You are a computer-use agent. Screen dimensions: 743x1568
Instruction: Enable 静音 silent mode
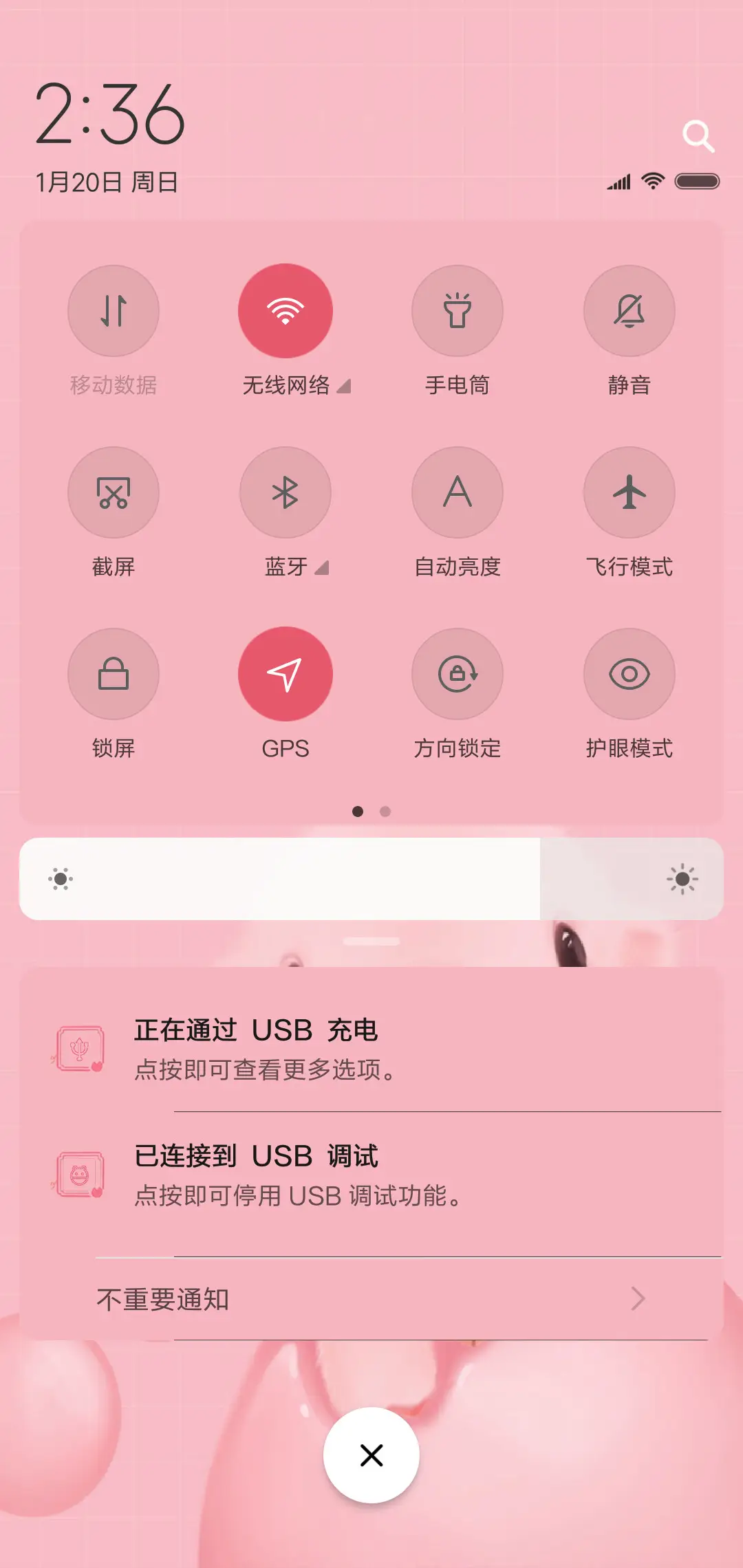click(x=629, y=311)
